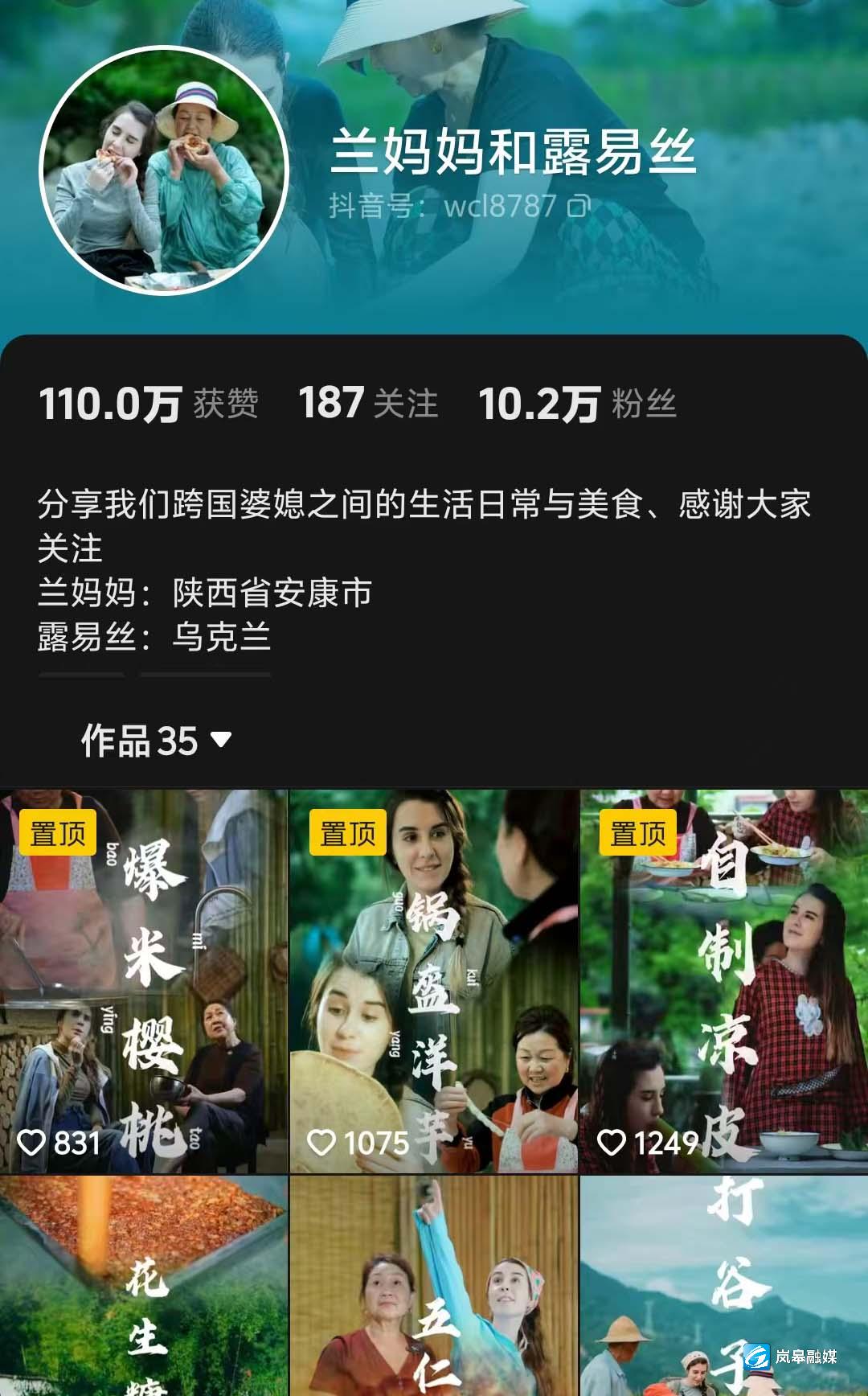The height and width of the screenshot is (1396, 868).
Task: Open the pinned video 自制凉皮
Action: coord(723,981)
